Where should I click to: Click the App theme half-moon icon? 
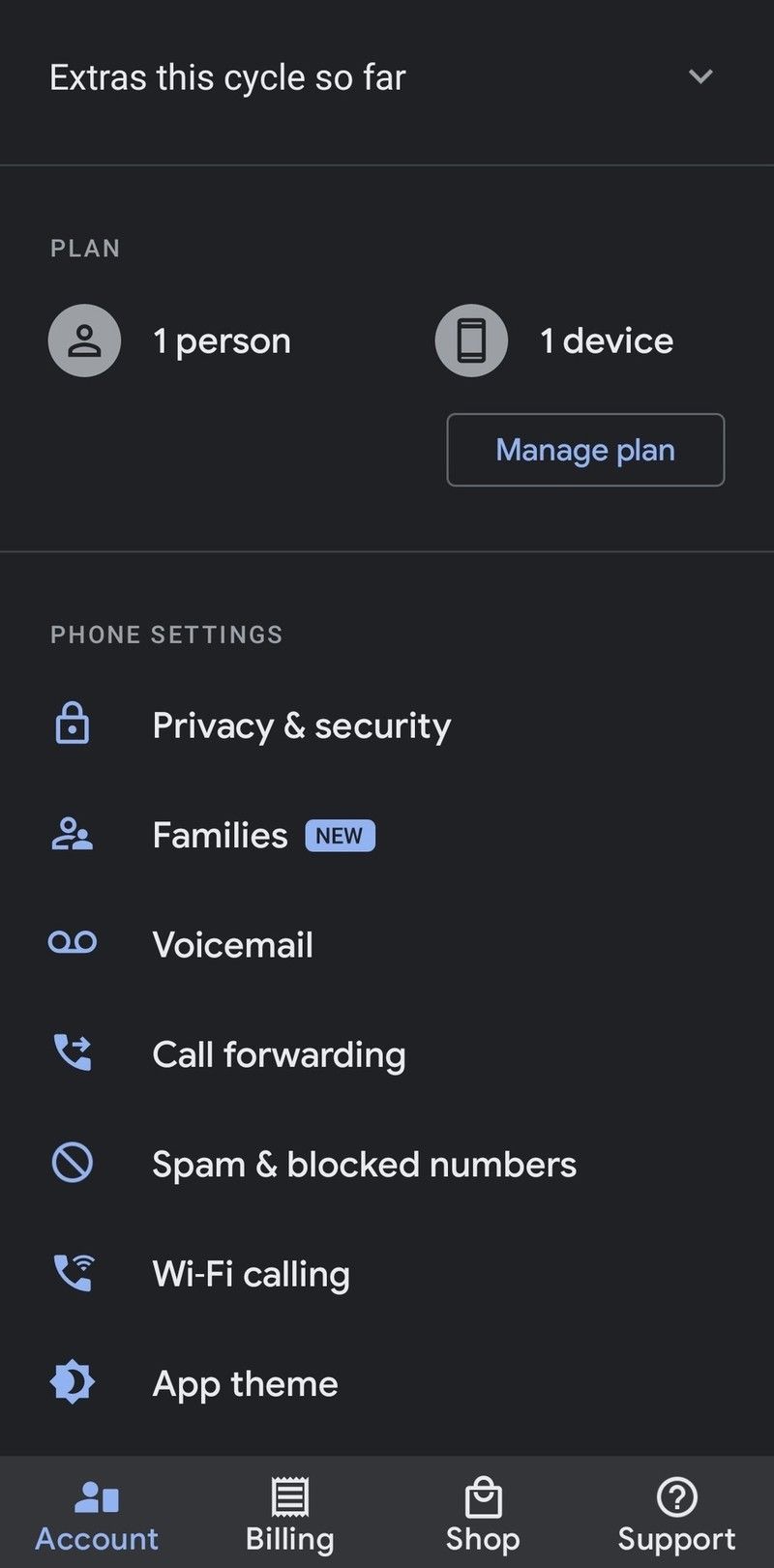72,1383
